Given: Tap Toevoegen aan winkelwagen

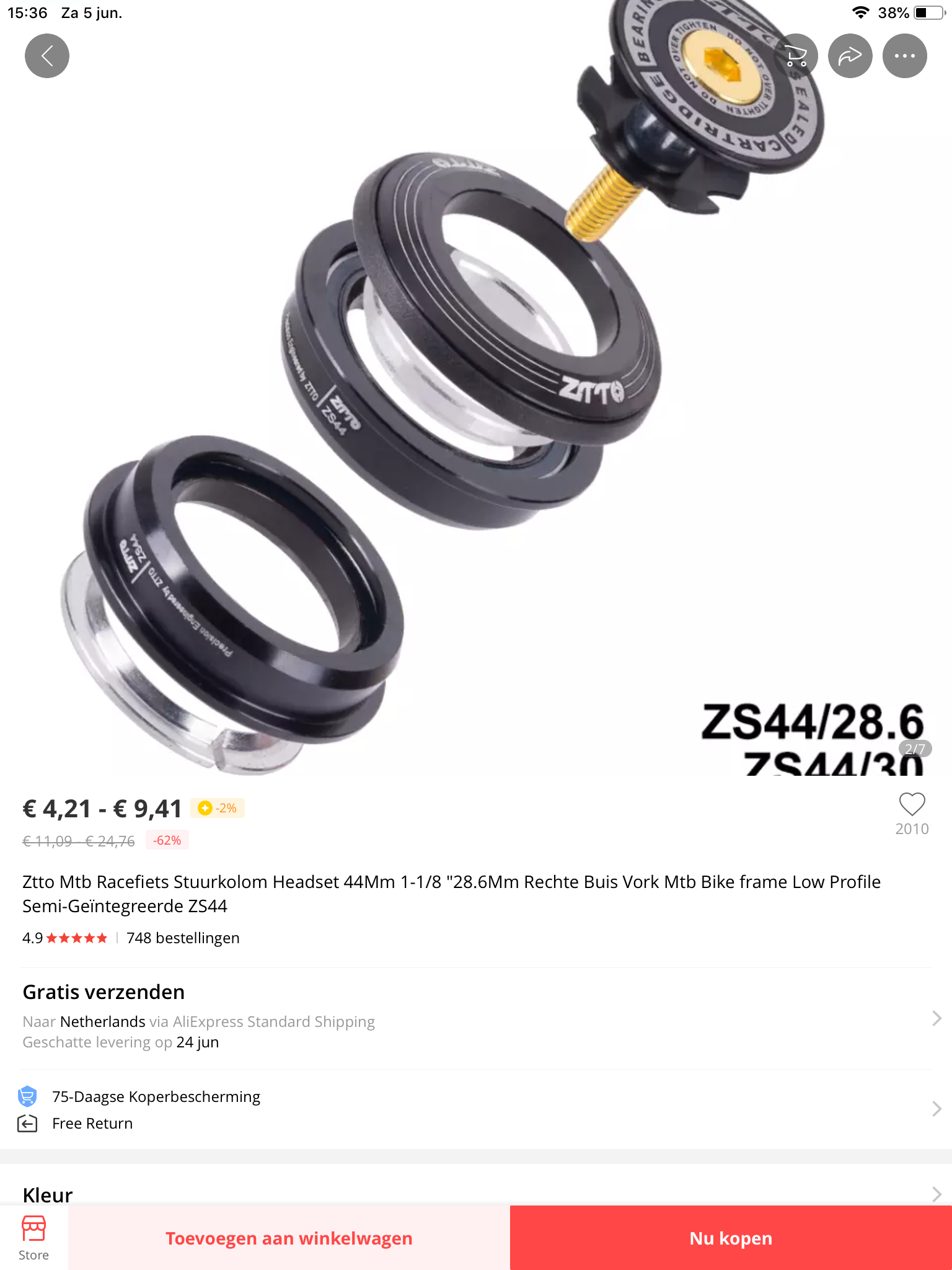Looking at the screenshot, I should point(289,1238).
